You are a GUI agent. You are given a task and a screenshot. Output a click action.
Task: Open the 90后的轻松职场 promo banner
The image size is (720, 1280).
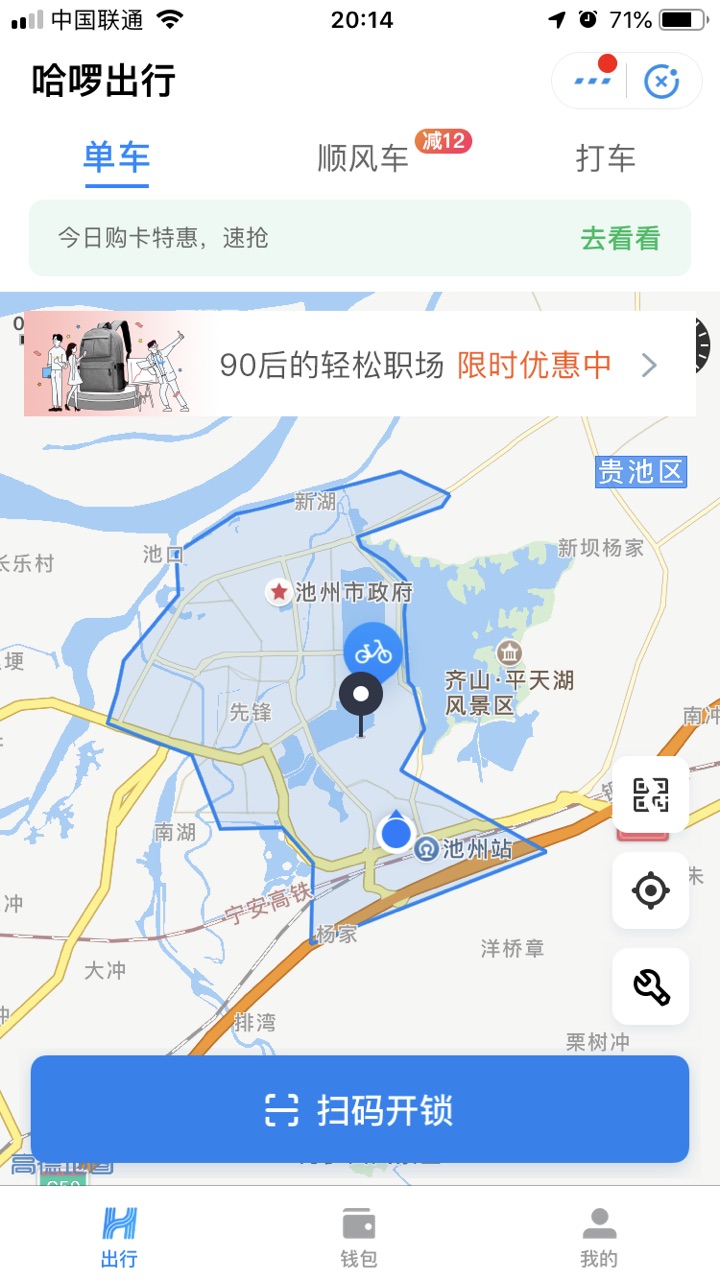(360, 364)
